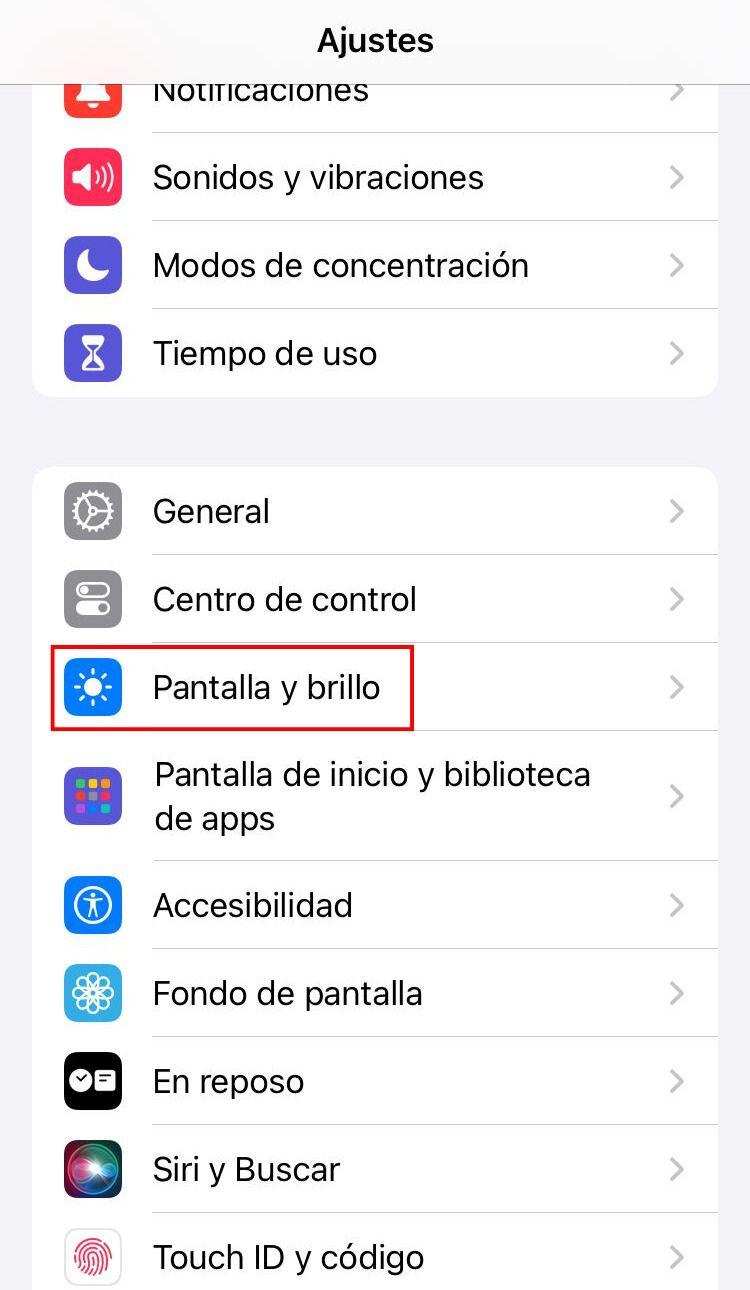This screenshot has width=750, height=1290.
Task: Select the En reposo clock icon
Action: point(92,1081)
